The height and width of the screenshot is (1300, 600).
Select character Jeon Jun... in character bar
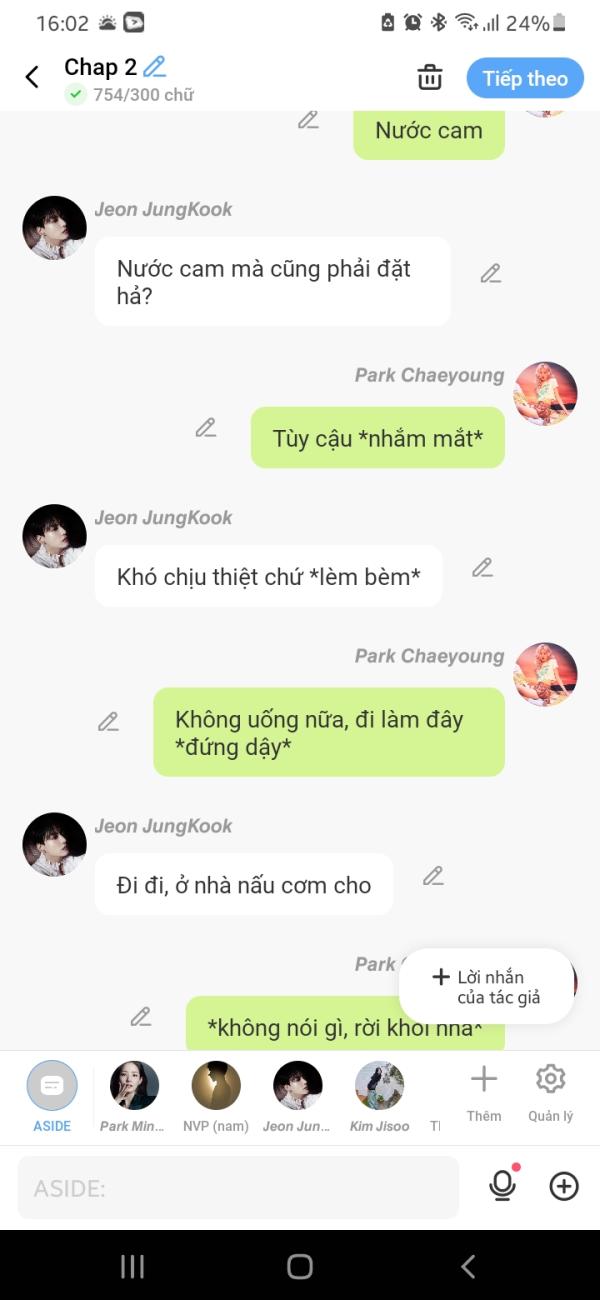[x=298, y=1096]
